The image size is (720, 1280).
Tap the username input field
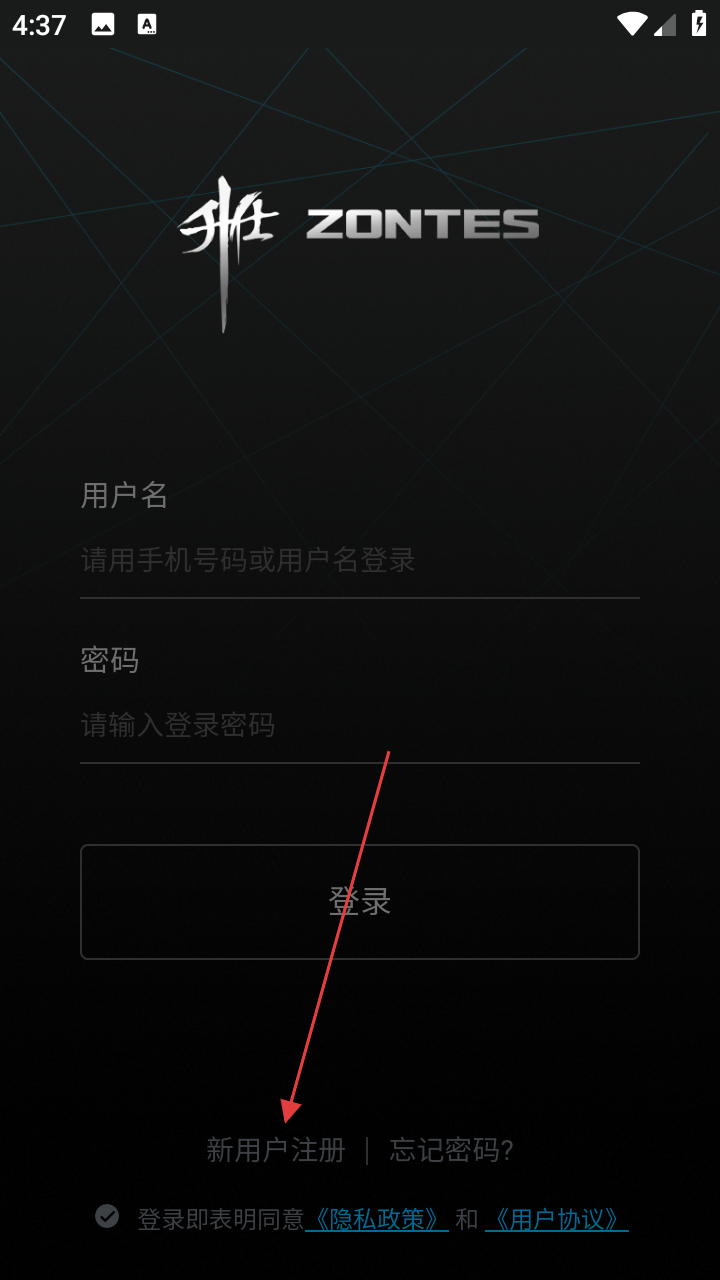tap(359, 560)
